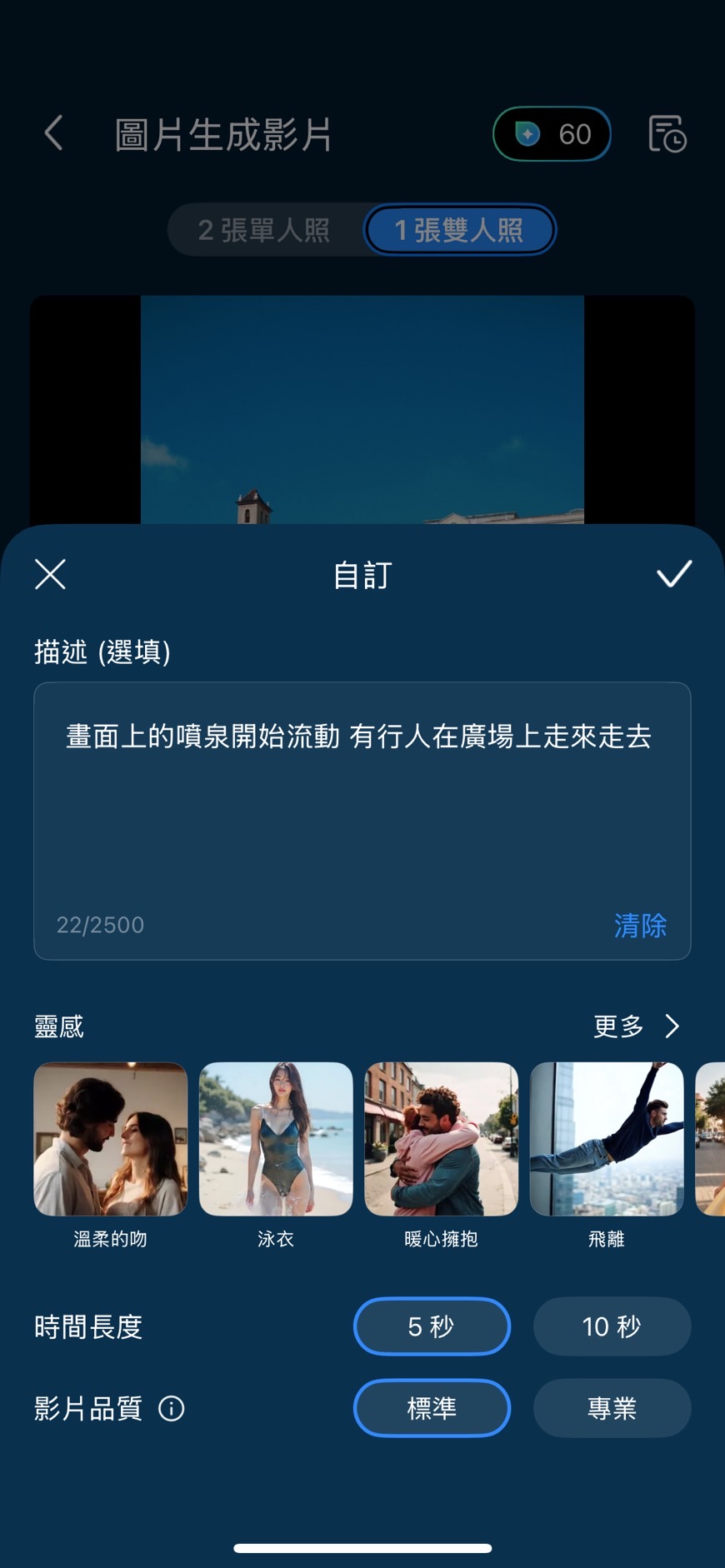This screenshot has width=725, height=1568.
Task: Open the generation history icon
Action: tap(667, 133)
